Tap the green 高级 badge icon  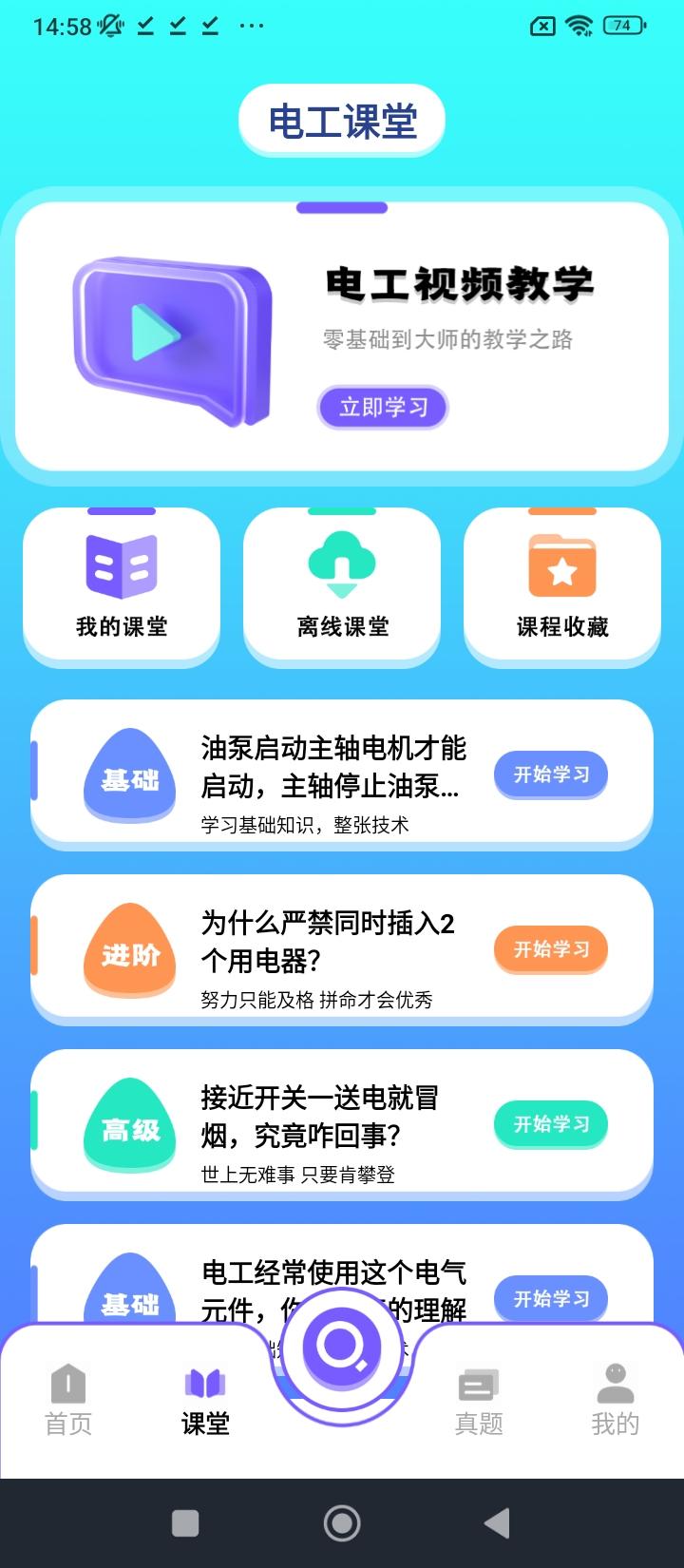tap(129, 1126)
